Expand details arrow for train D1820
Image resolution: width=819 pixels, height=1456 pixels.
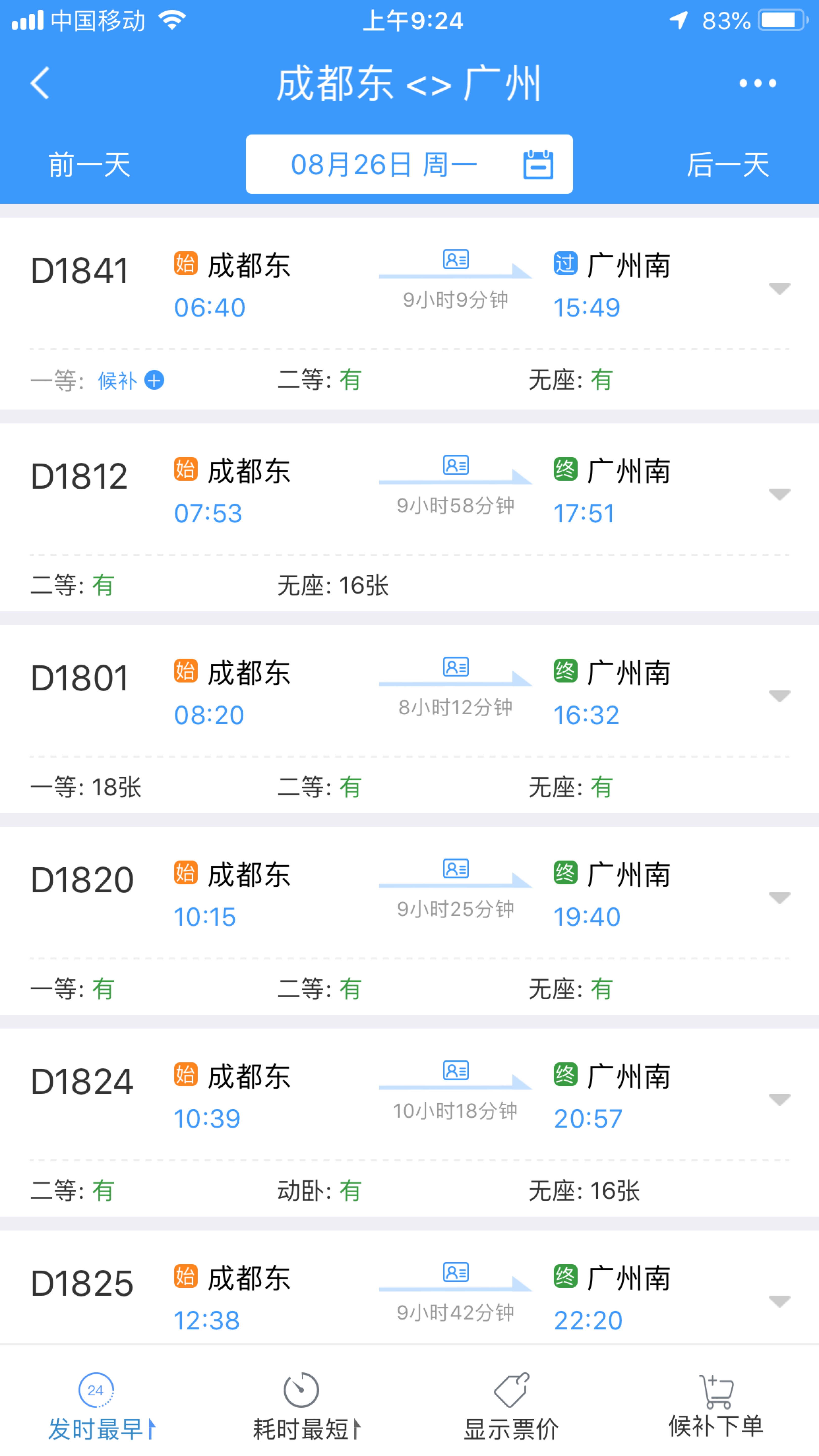779,898
